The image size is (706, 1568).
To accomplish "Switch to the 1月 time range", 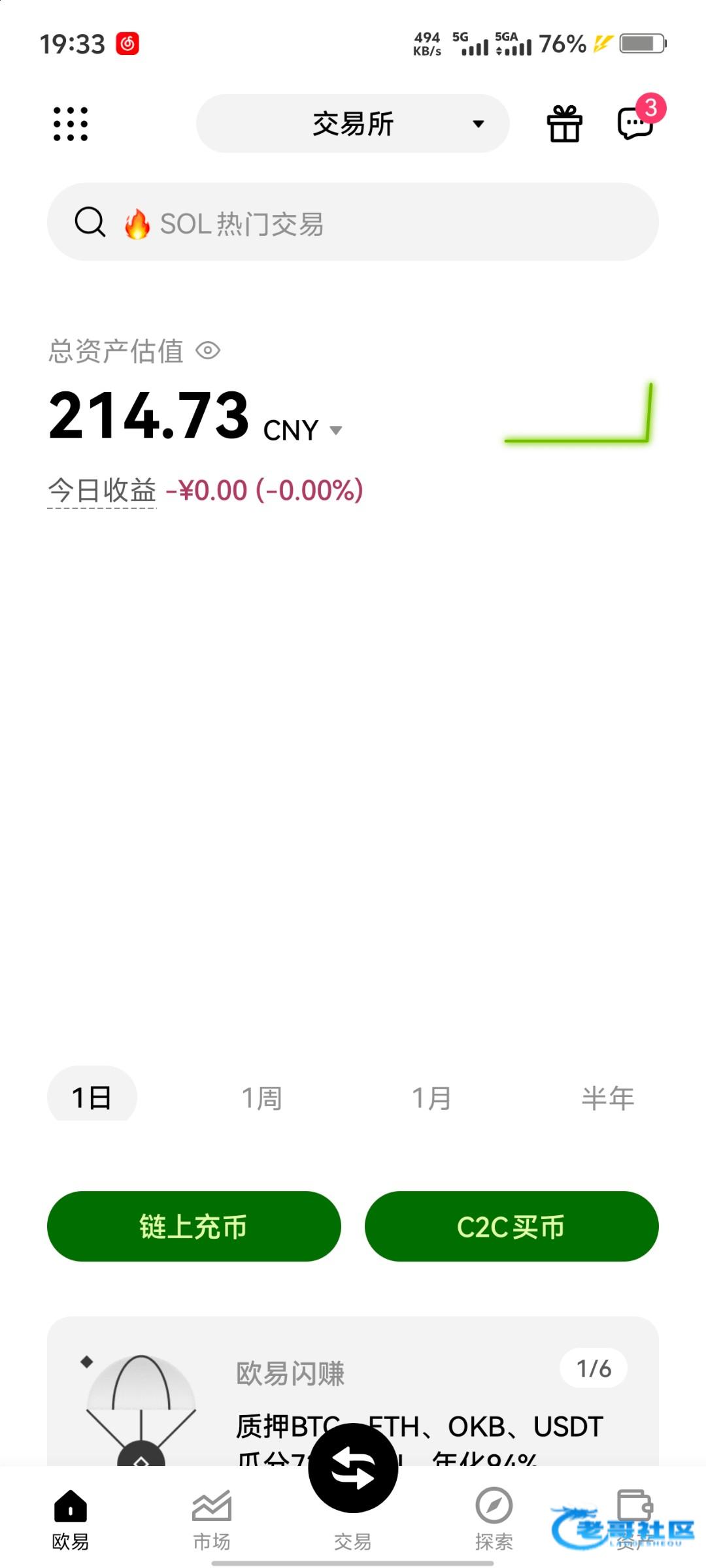I will coord(431,1098).
